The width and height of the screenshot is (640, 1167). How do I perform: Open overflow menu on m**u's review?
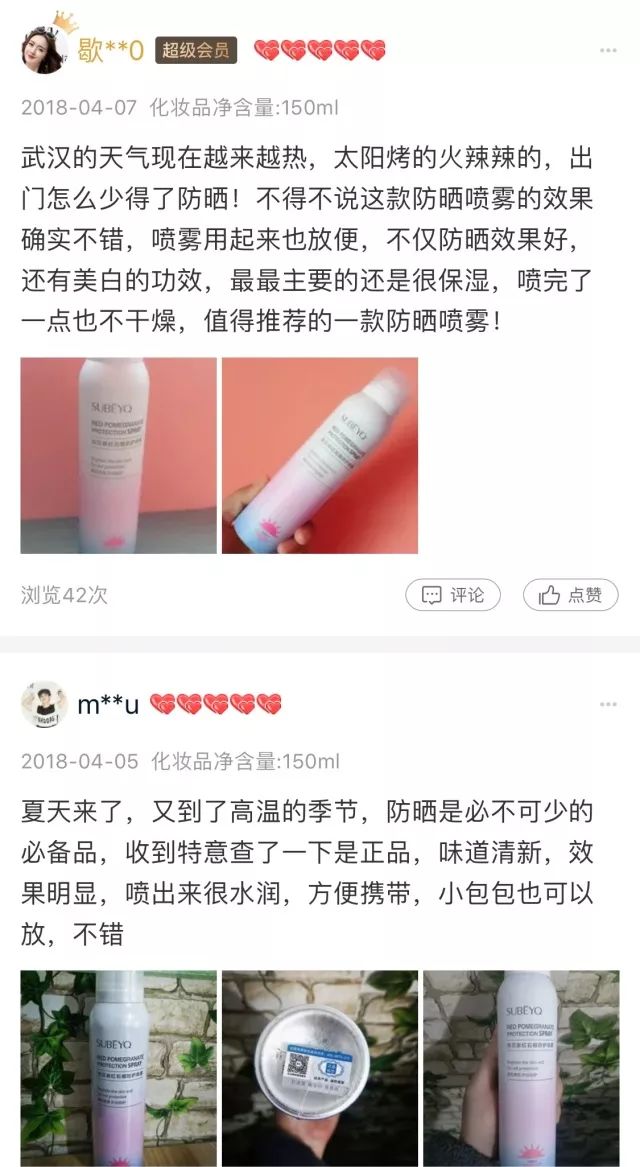(x=608, y=704)
